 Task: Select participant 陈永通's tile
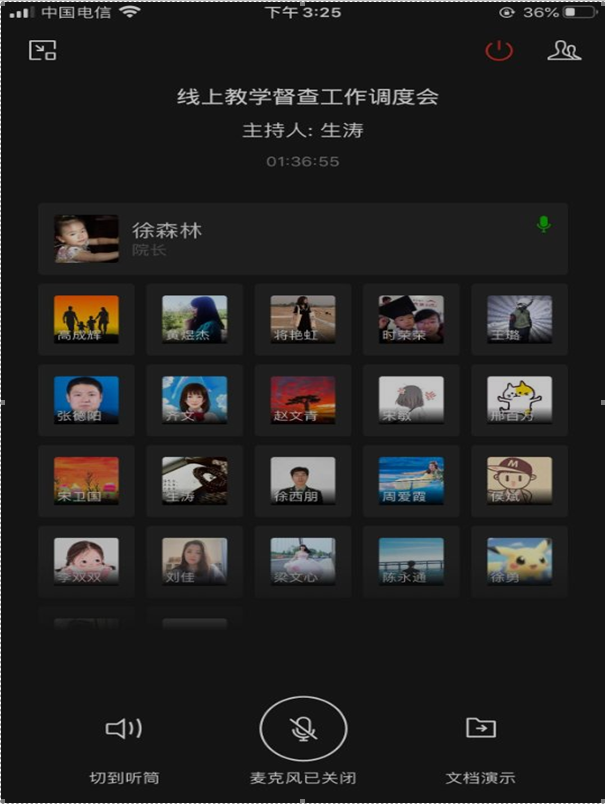click(x=411, y=561)
